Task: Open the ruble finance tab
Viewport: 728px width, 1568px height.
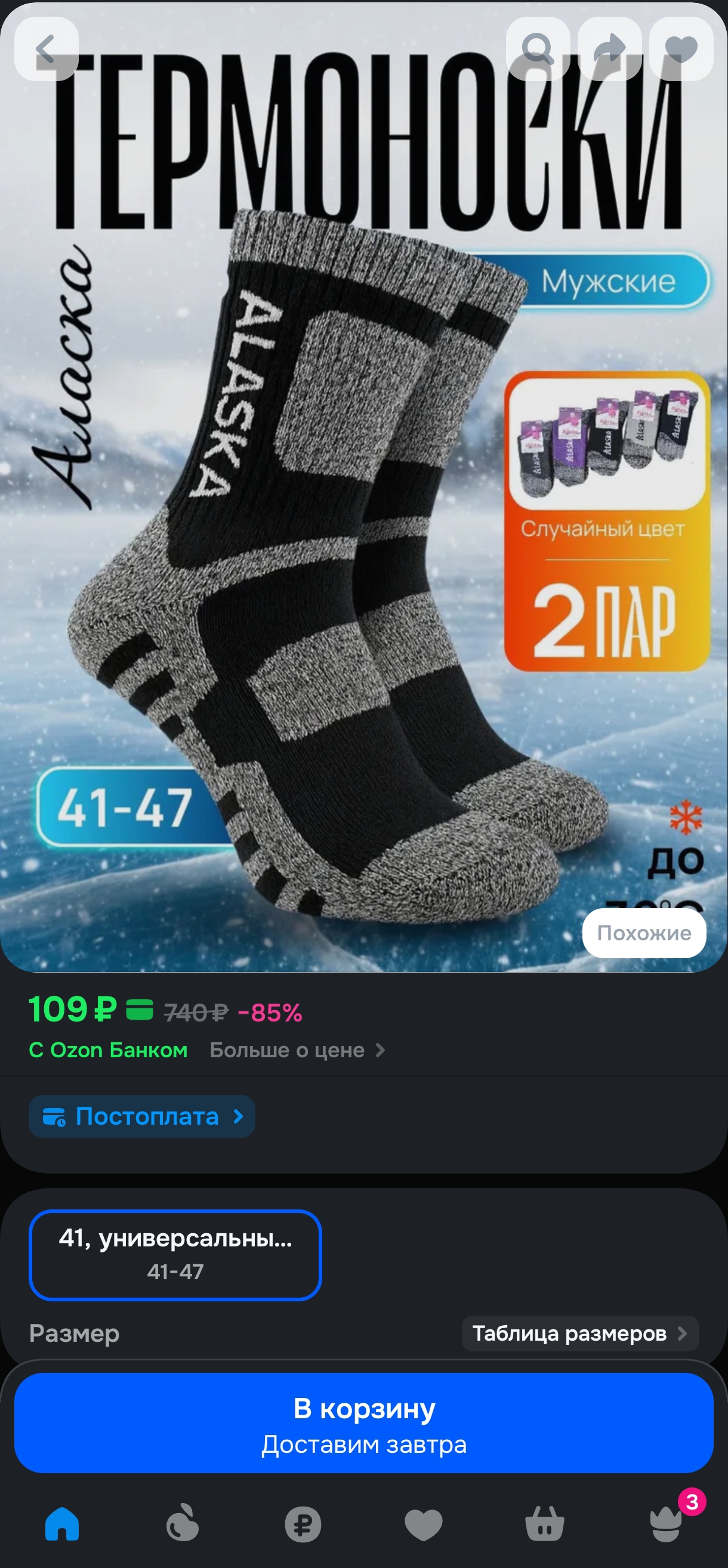Action: coord(303,1525)
